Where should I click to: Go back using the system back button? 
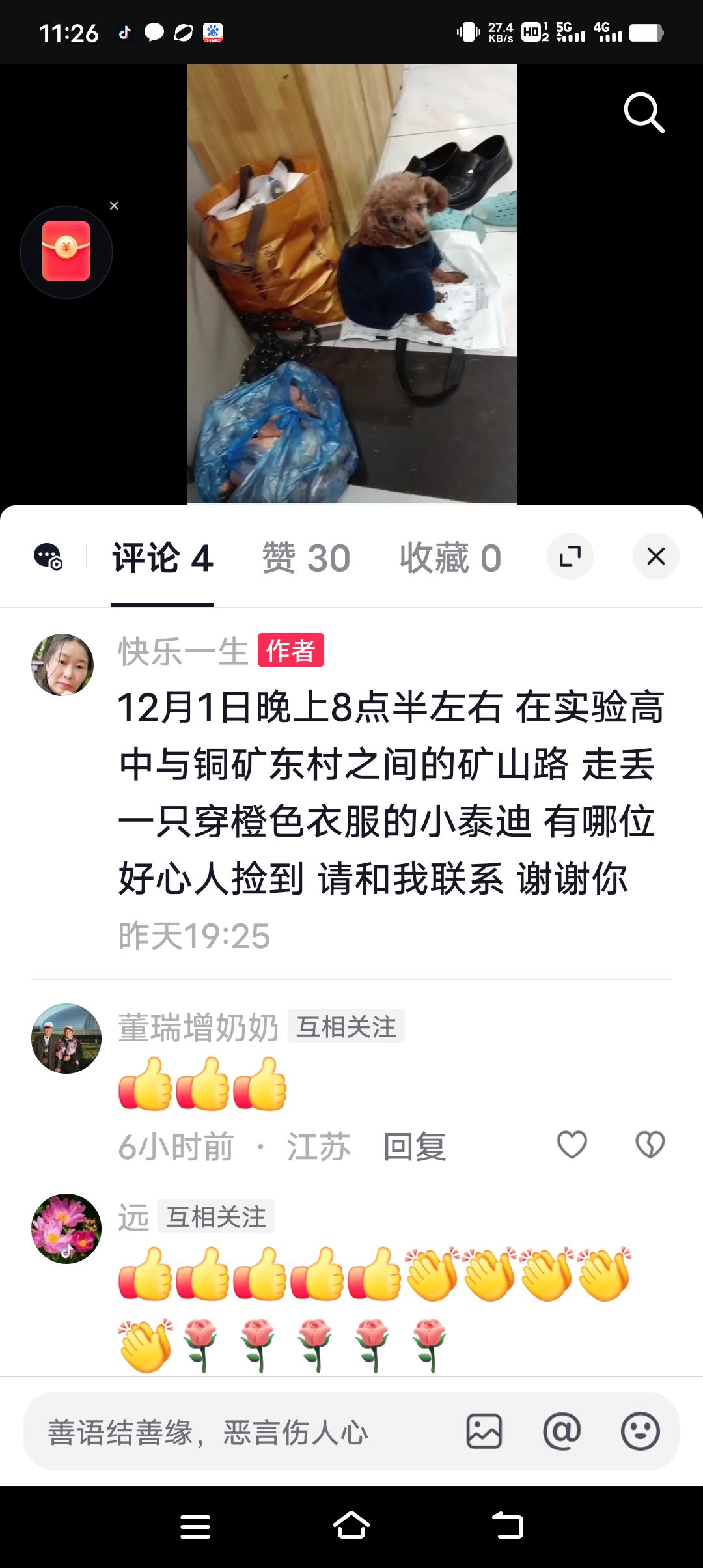click(x=508, y=1526)
